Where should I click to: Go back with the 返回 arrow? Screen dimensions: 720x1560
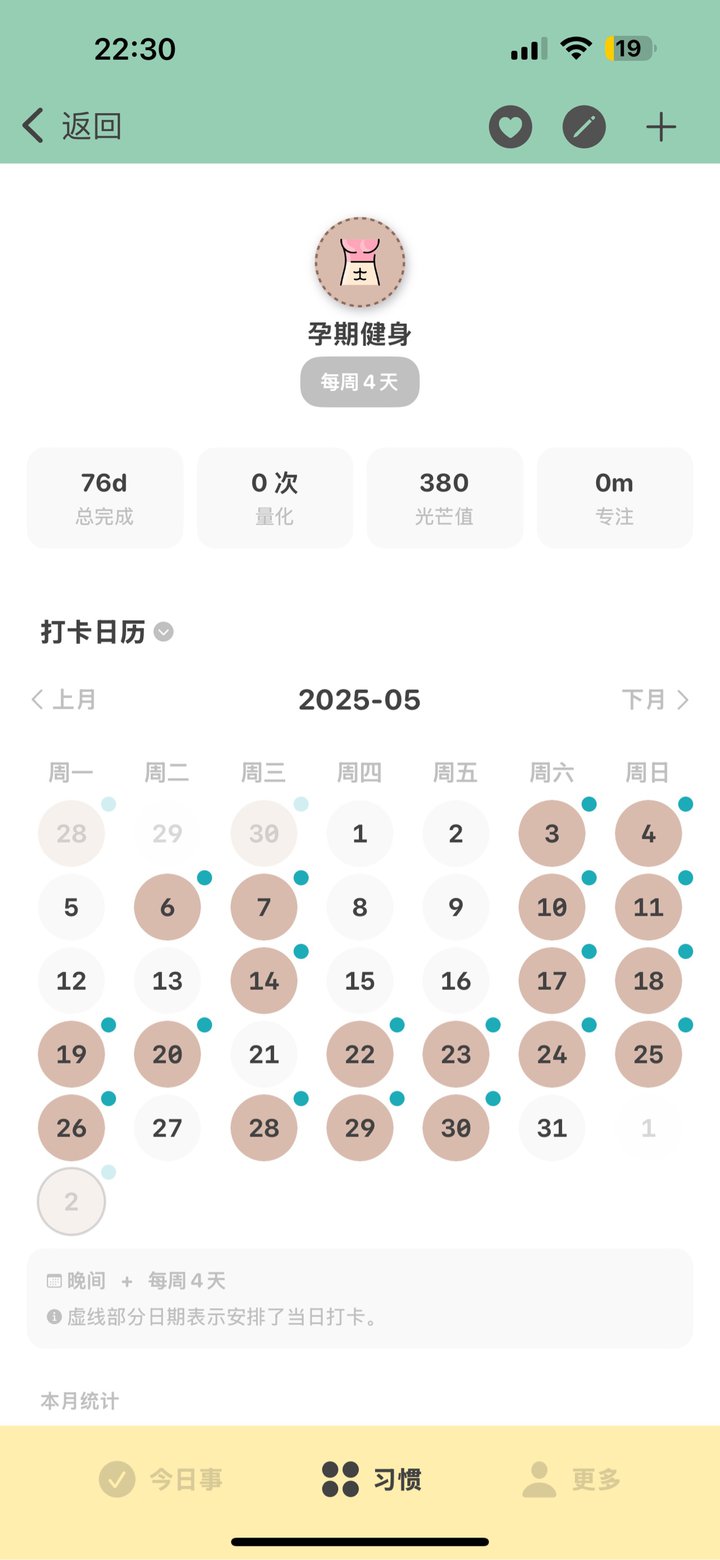71,127
